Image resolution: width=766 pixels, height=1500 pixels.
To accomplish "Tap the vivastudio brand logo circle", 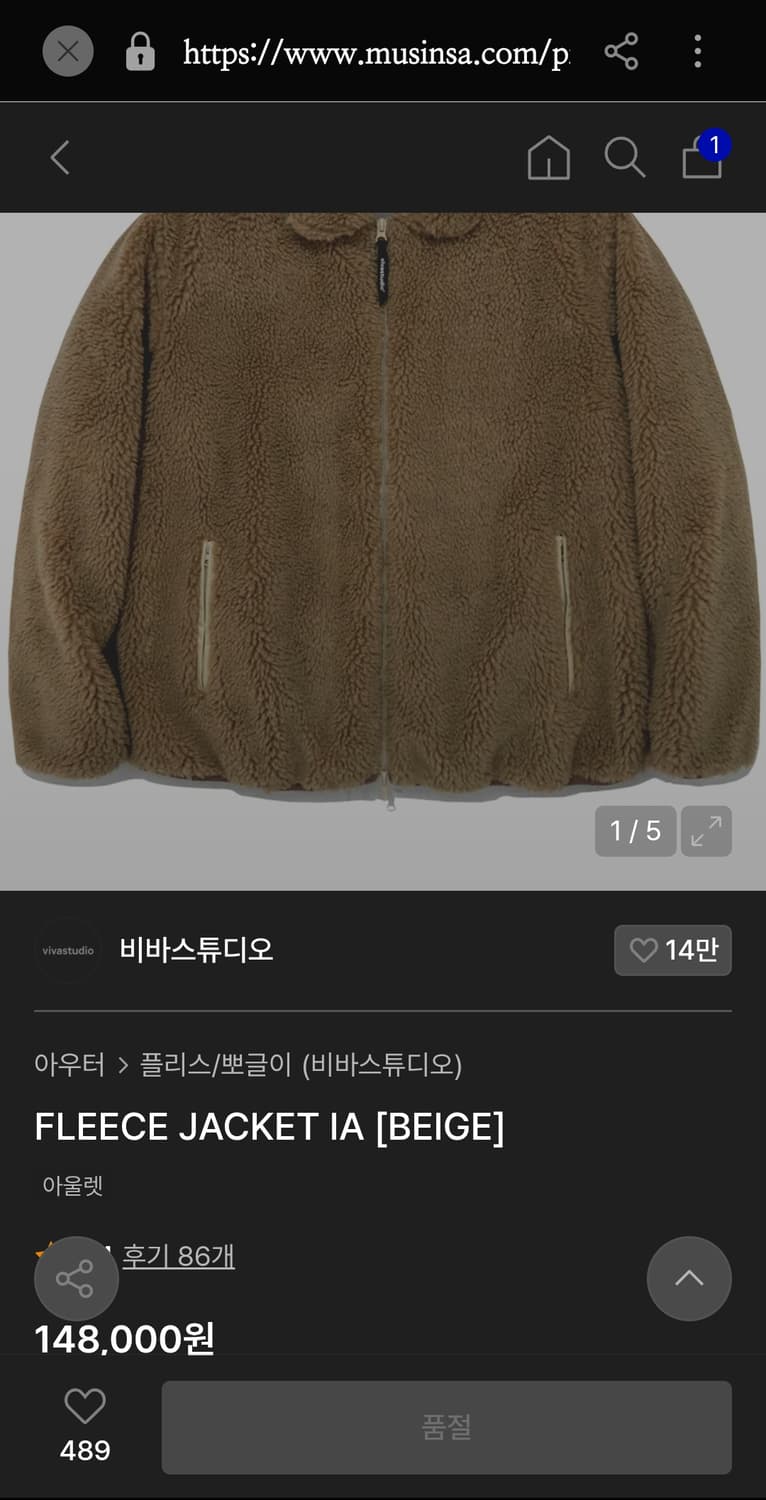I will 67,951.
